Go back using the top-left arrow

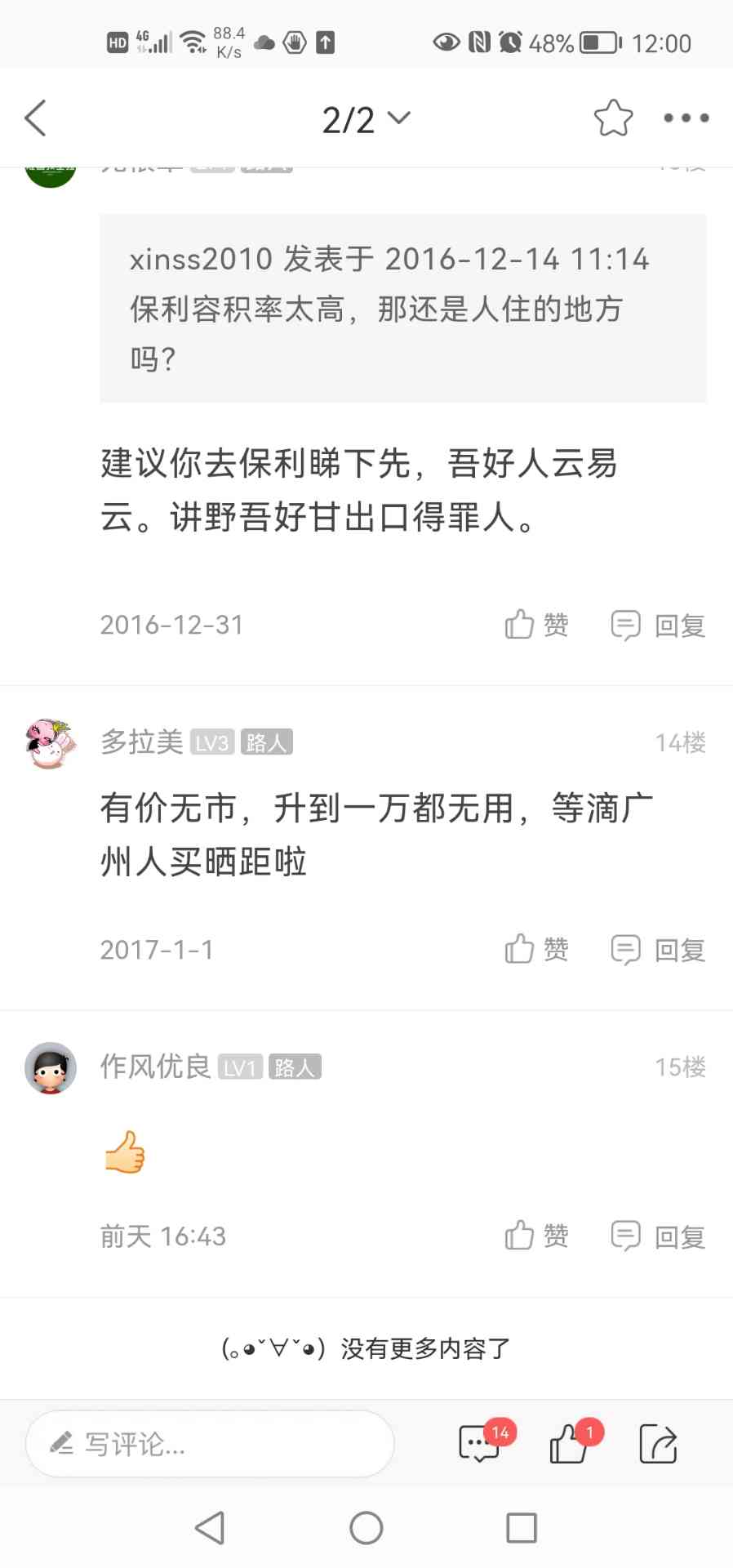pos(36,118)
